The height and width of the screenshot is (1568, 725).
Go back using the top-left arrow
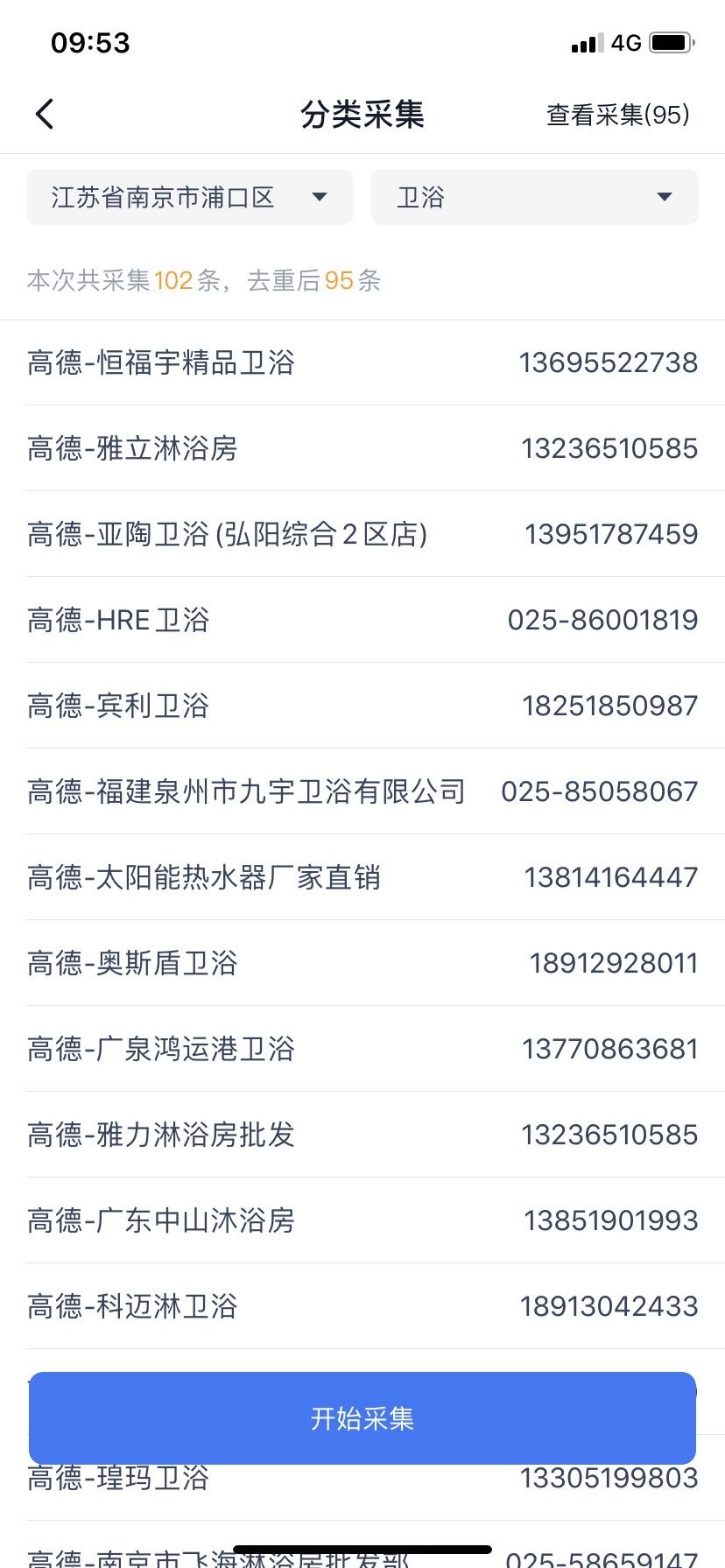(45, 114)
